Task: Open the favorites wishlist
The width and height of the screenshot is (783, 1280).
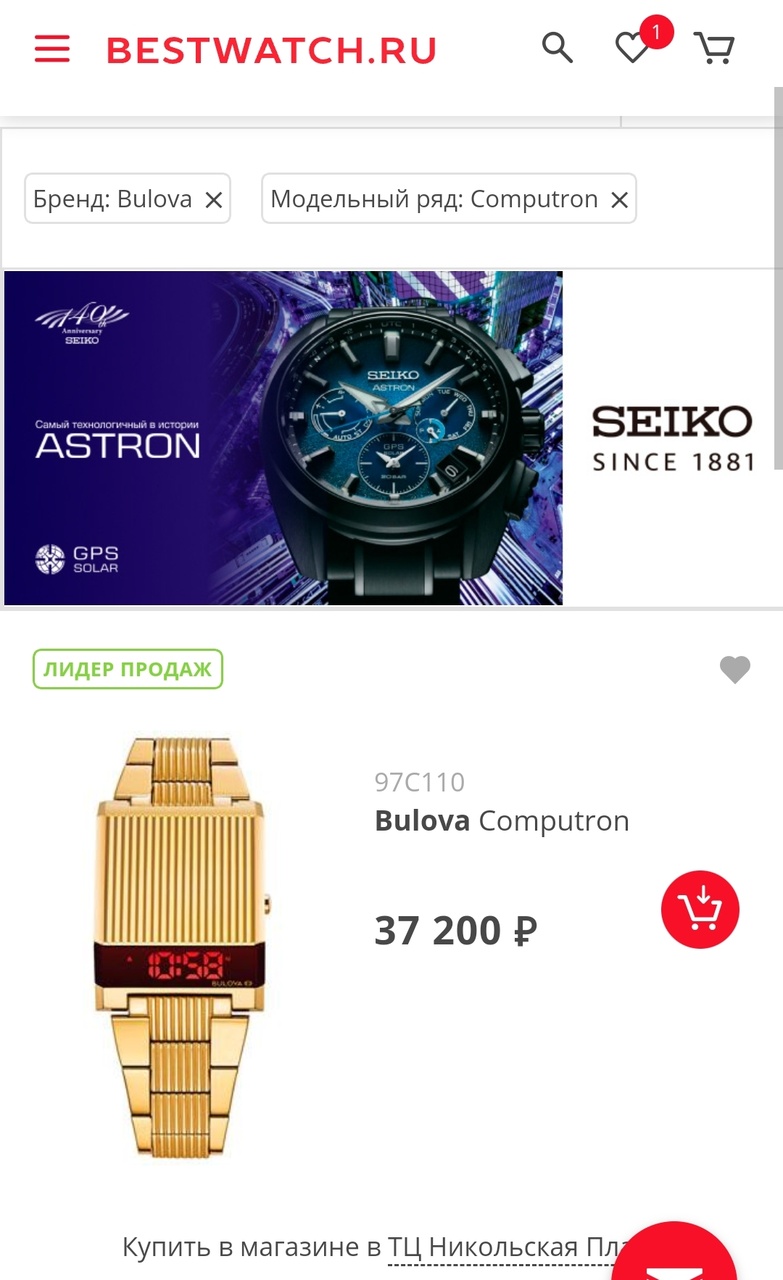Action: coord(632,48)
